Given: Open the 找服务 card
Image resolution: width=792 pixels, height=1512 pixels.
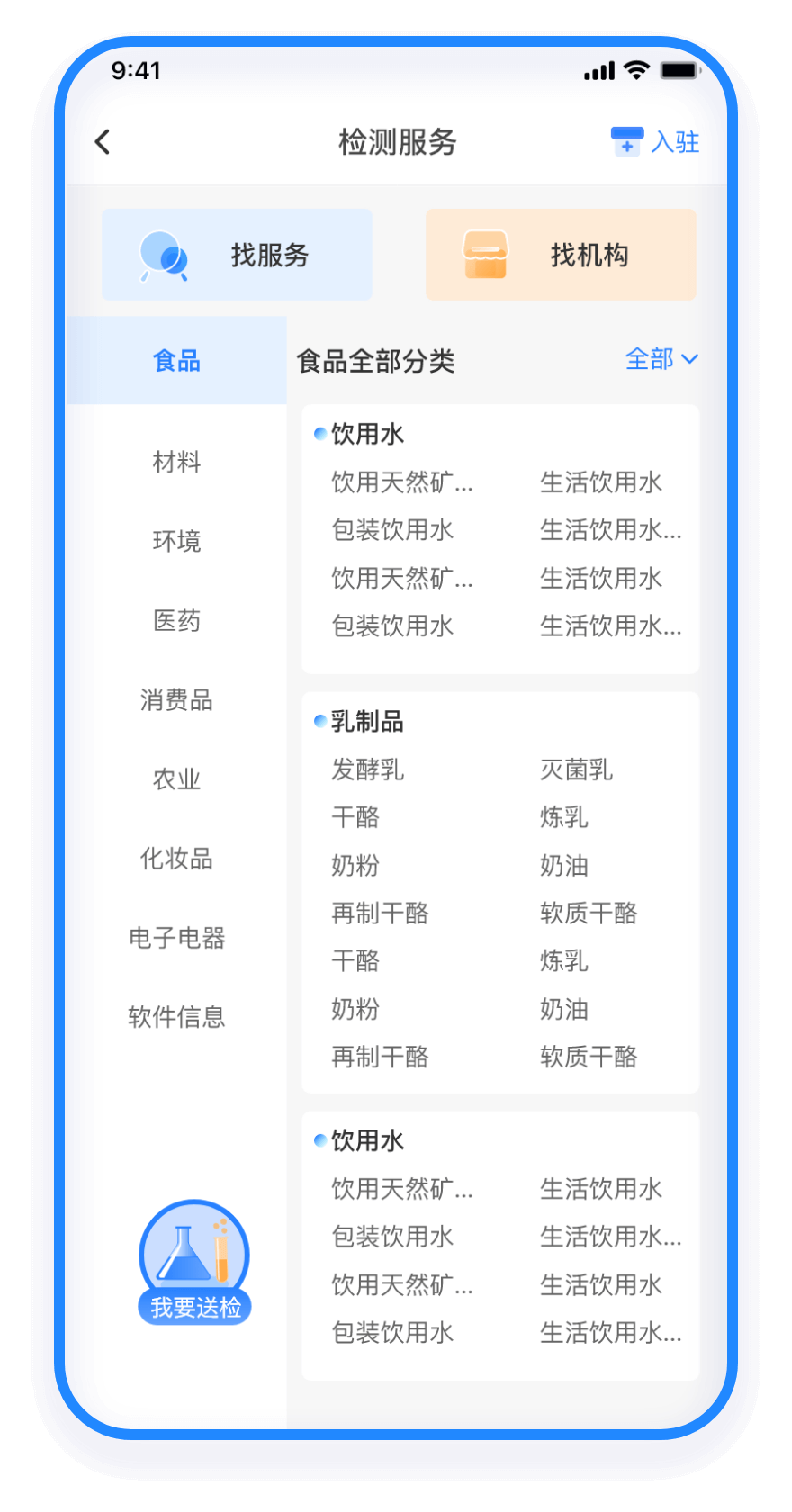Looking at the screenshot, I should (237, 255).
